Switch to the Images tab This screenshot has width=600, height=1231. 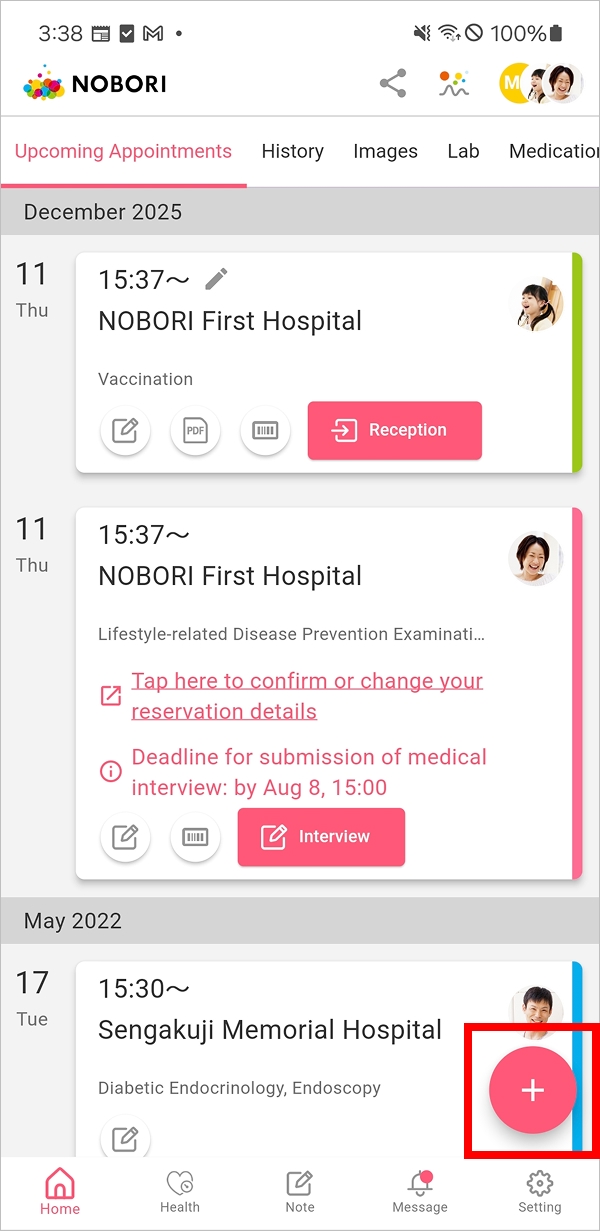click(x=385, y=152)
